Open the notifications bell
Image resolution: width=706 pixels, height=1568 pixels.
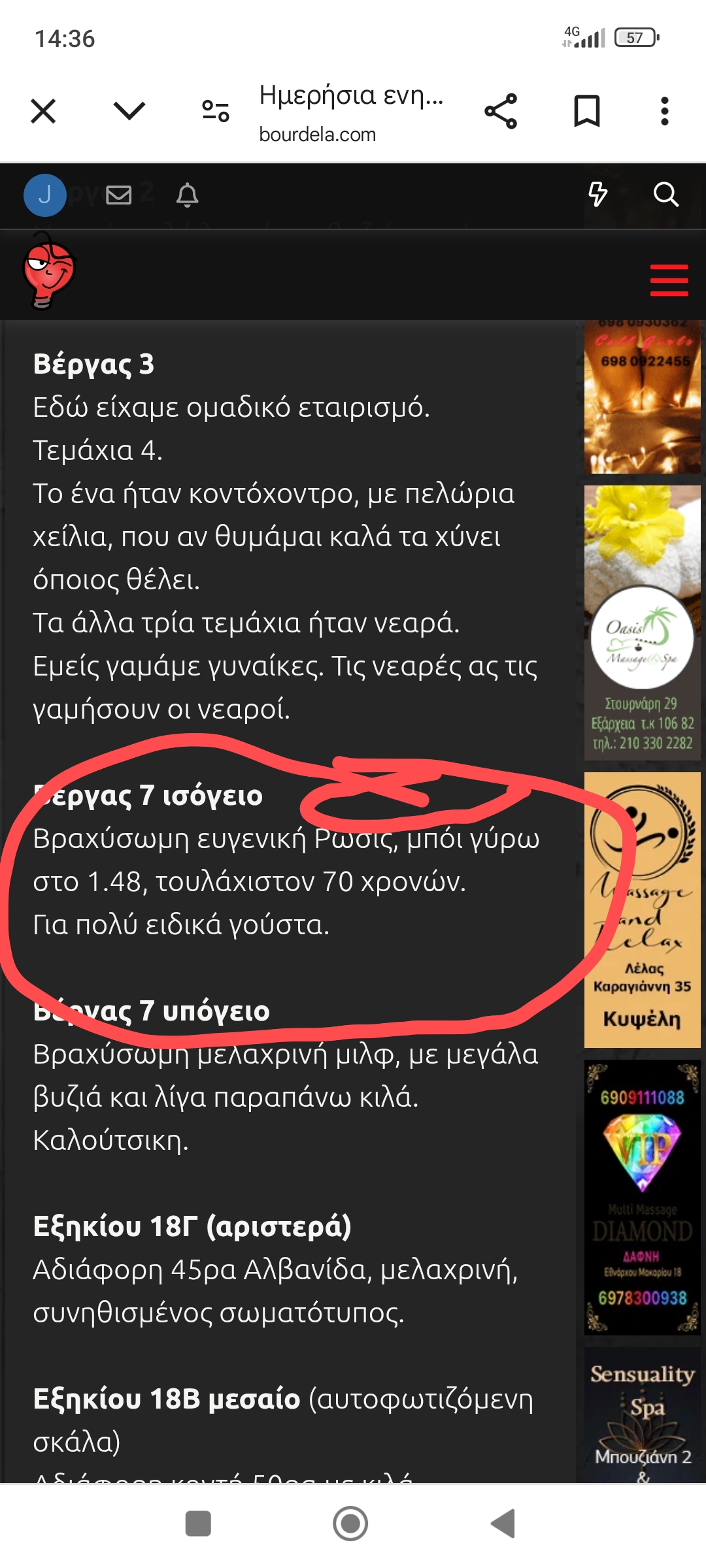click(188, 195)
